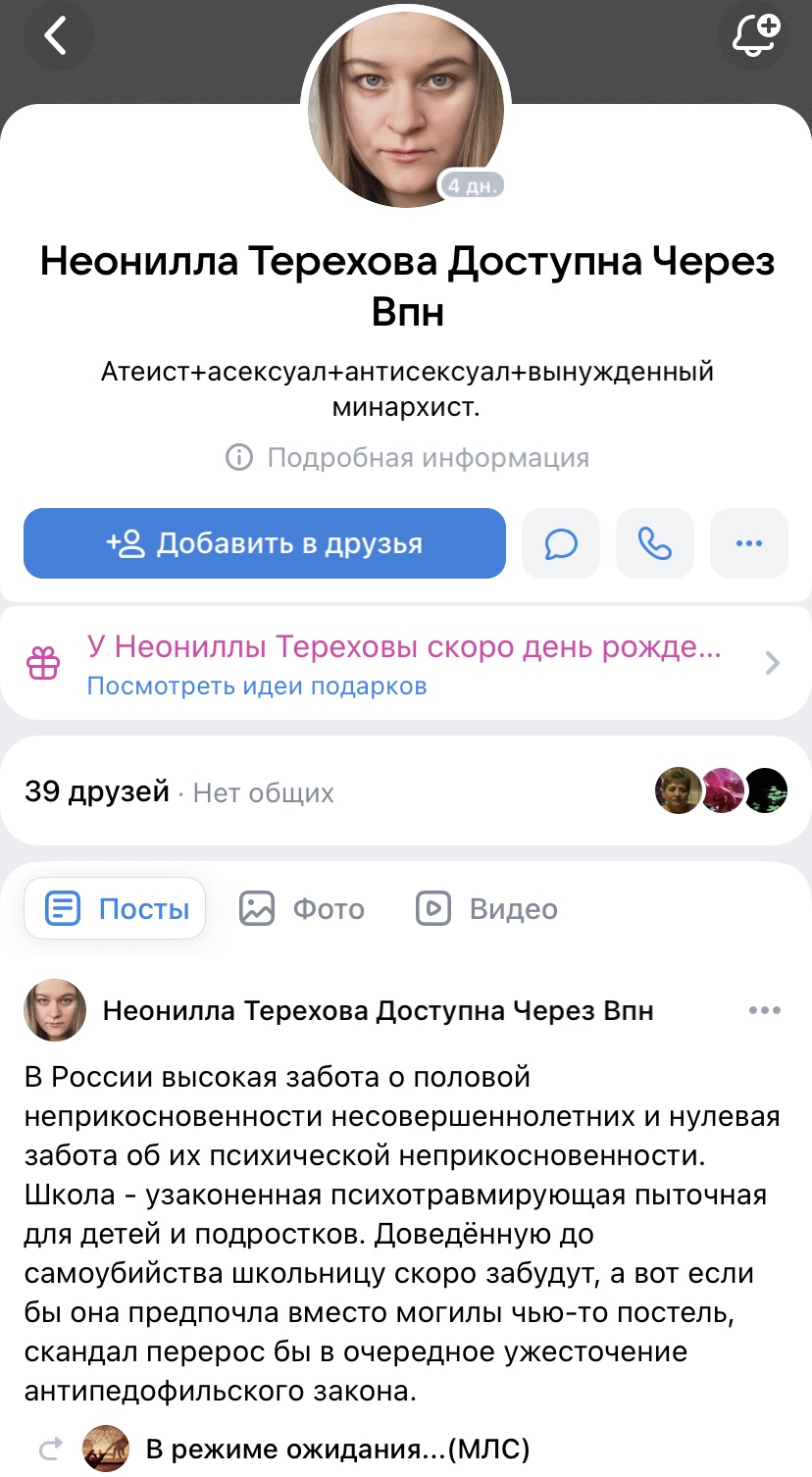This screenshot has height=1477, width=812.
Task: Tap Добавить в друзья button
Action: point(265,543)
